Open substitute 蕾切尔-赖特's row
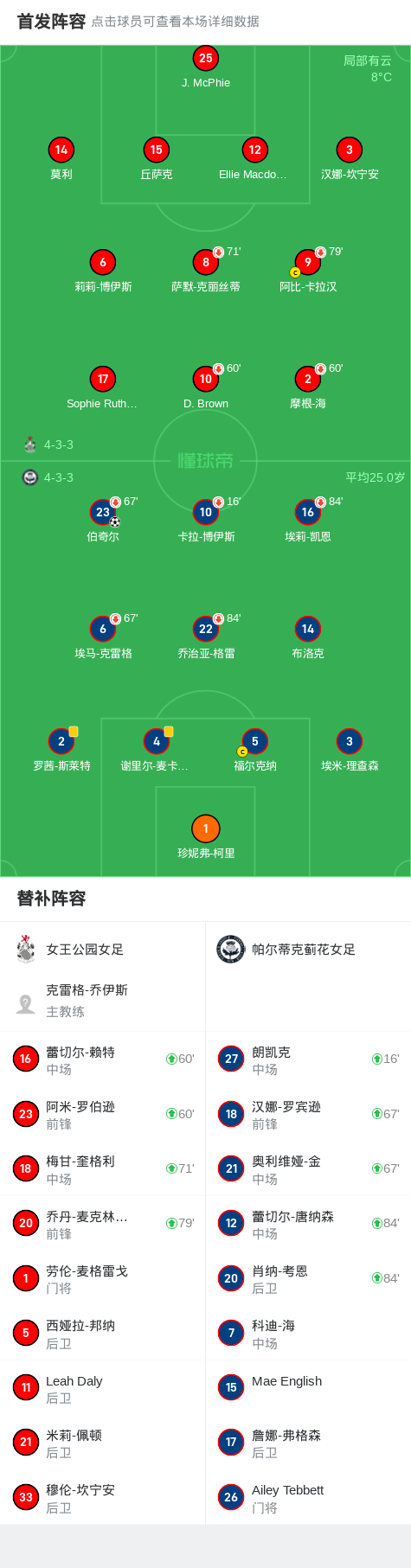This screenshot has height=1568, width=411. pos(103,1059)
